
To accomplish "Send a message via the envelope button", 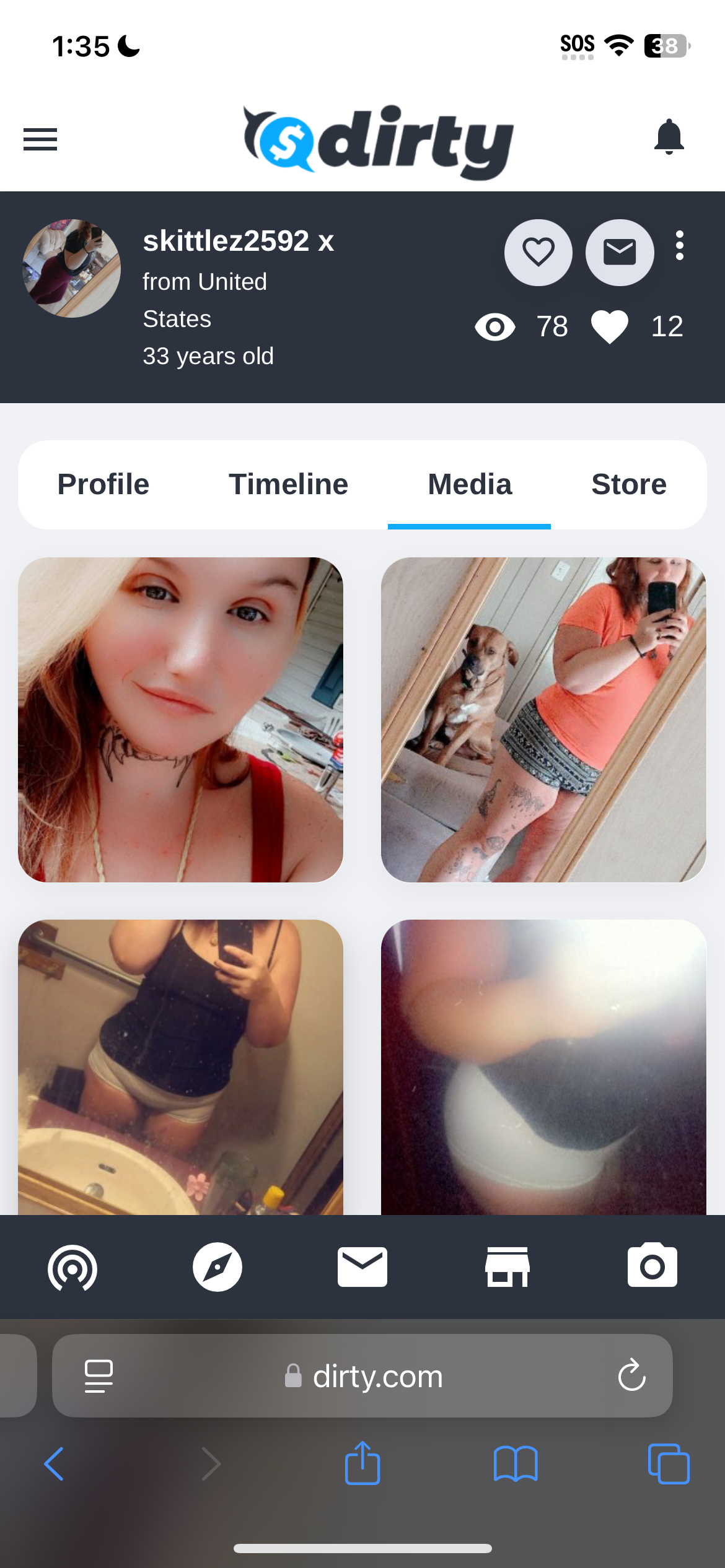I will click(619, 253).
